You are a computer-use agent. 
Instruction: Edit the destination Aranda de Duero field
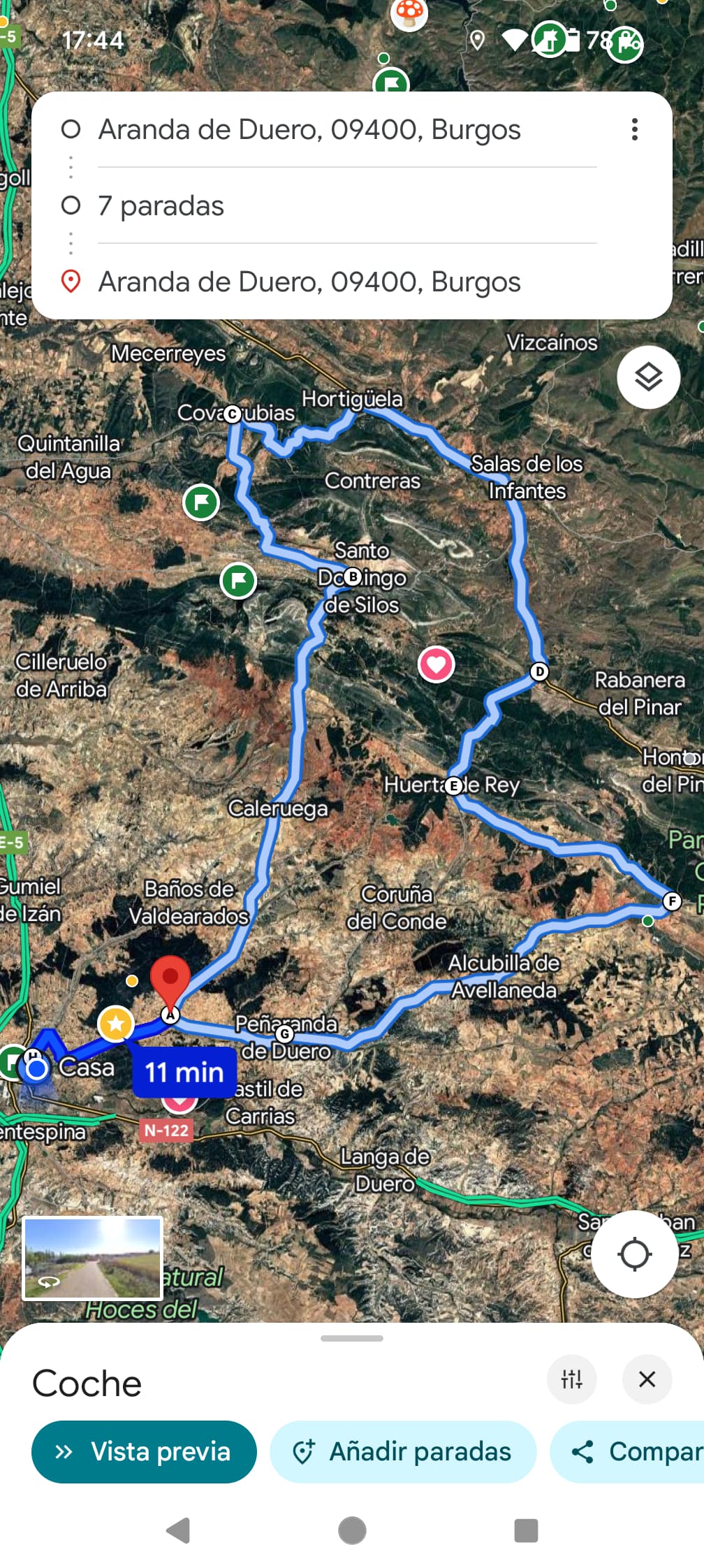(x=309, y=282)
